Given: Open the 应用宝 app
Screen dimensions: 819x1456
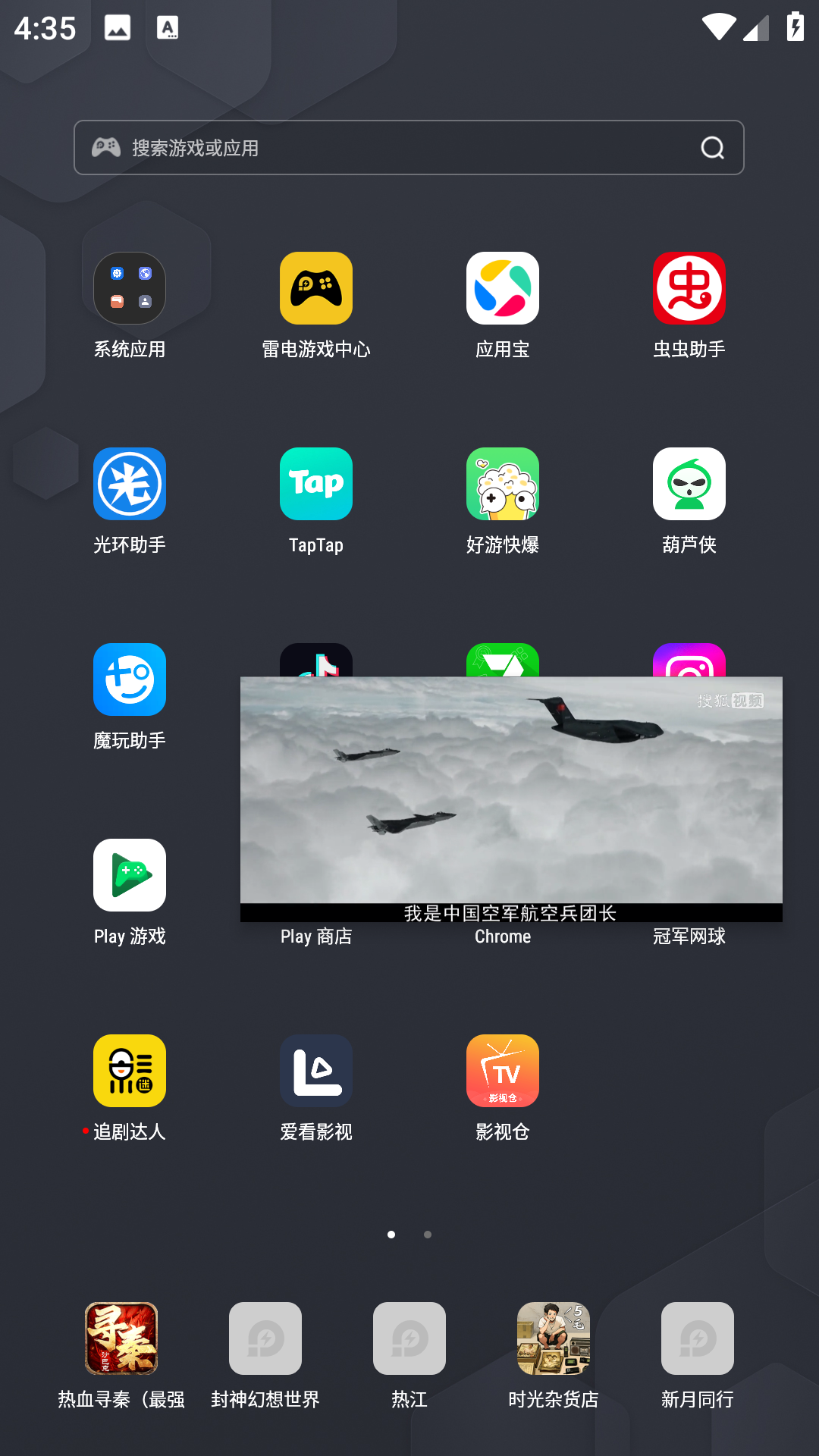Looking at the screenshot, I should (503, 289).
